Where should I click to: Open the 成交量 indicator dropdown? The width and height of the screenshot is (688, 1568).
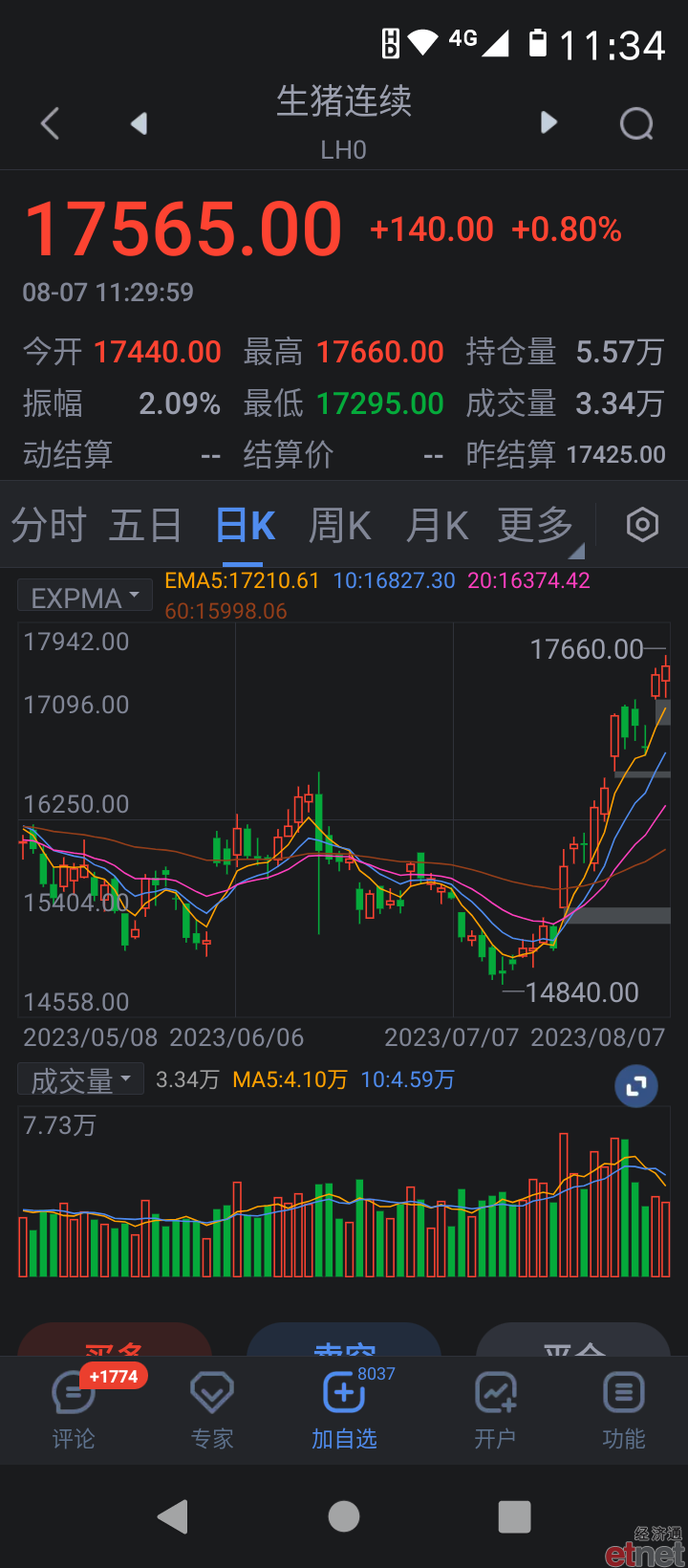(x=81, y=1079)
